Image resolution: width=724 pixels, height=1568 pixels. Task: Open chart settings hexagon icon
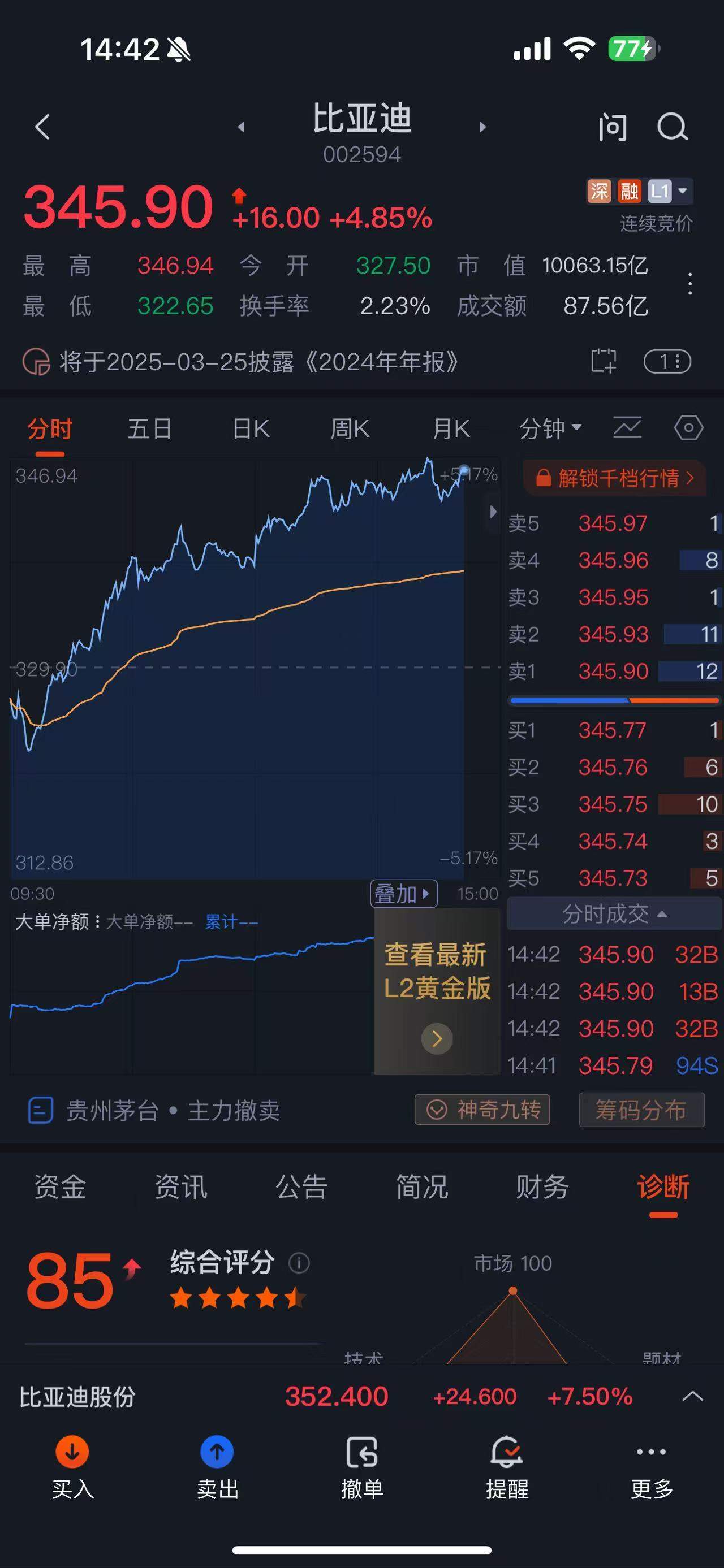(689, 428)
